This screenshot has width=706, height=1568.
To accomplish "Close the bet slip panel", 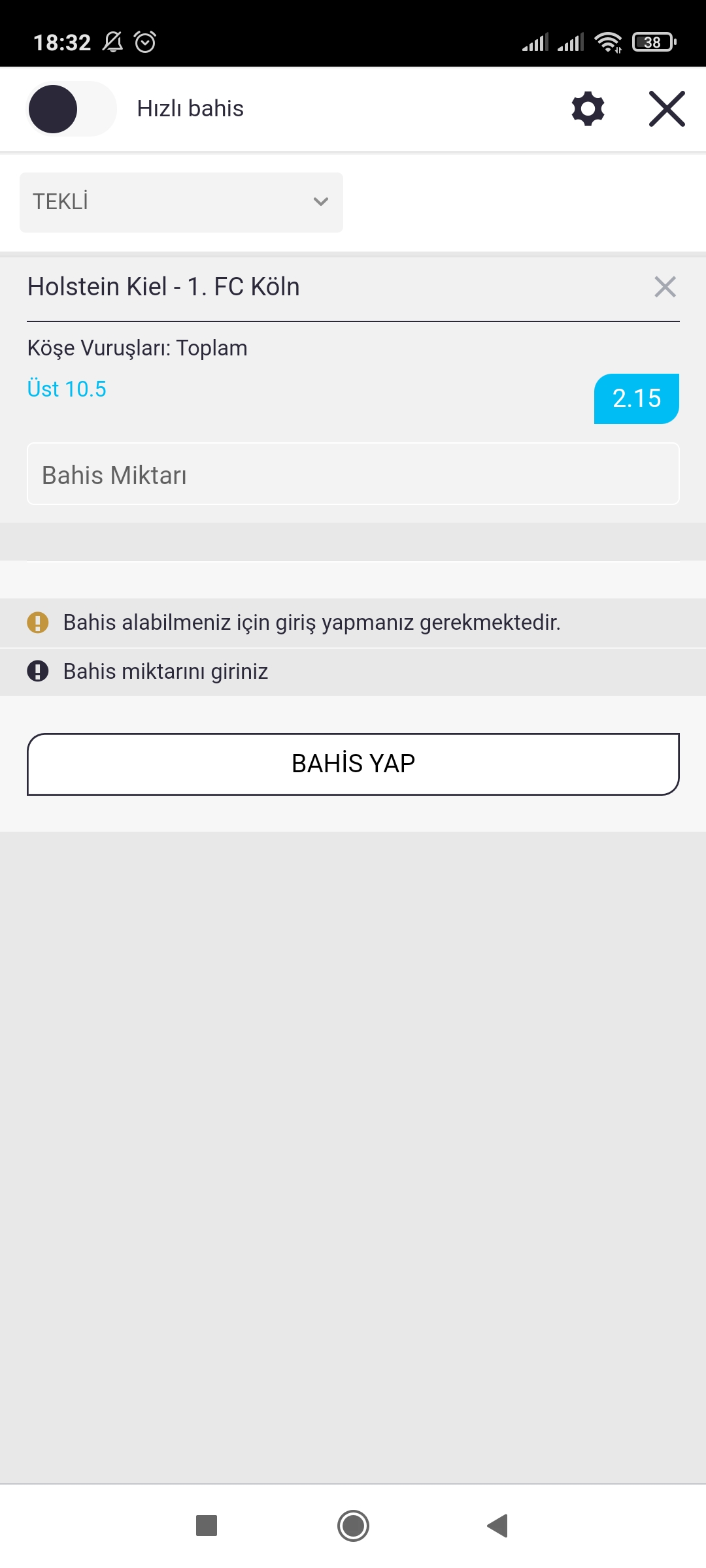I will tap(667, 108).
